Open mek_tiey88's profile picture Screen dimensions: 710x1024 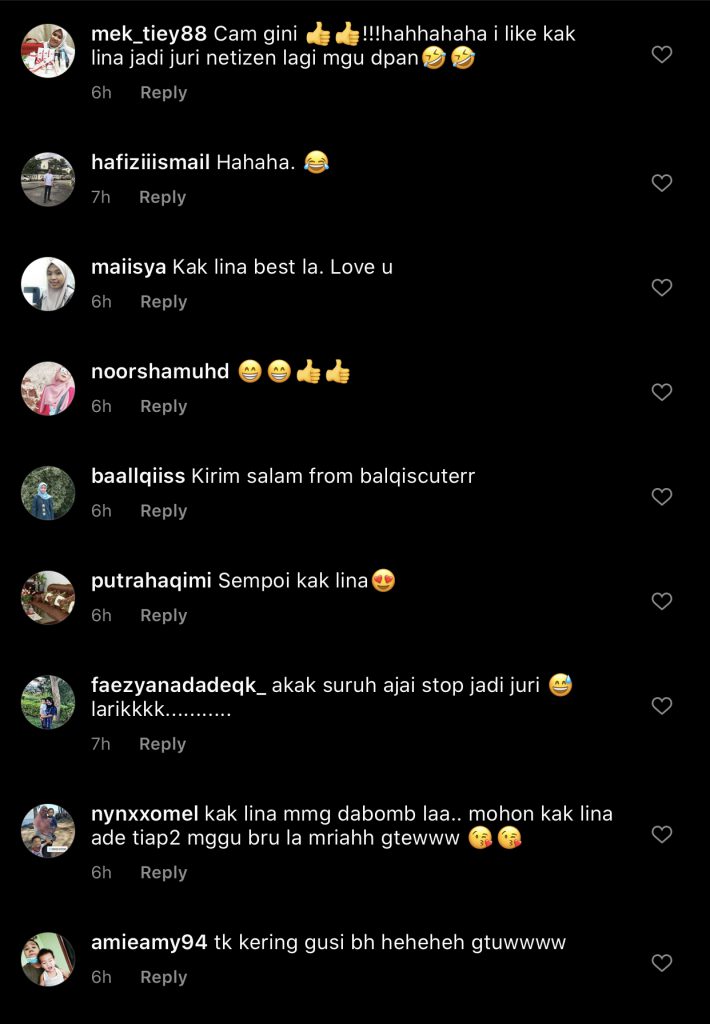[x=48, y=50]
